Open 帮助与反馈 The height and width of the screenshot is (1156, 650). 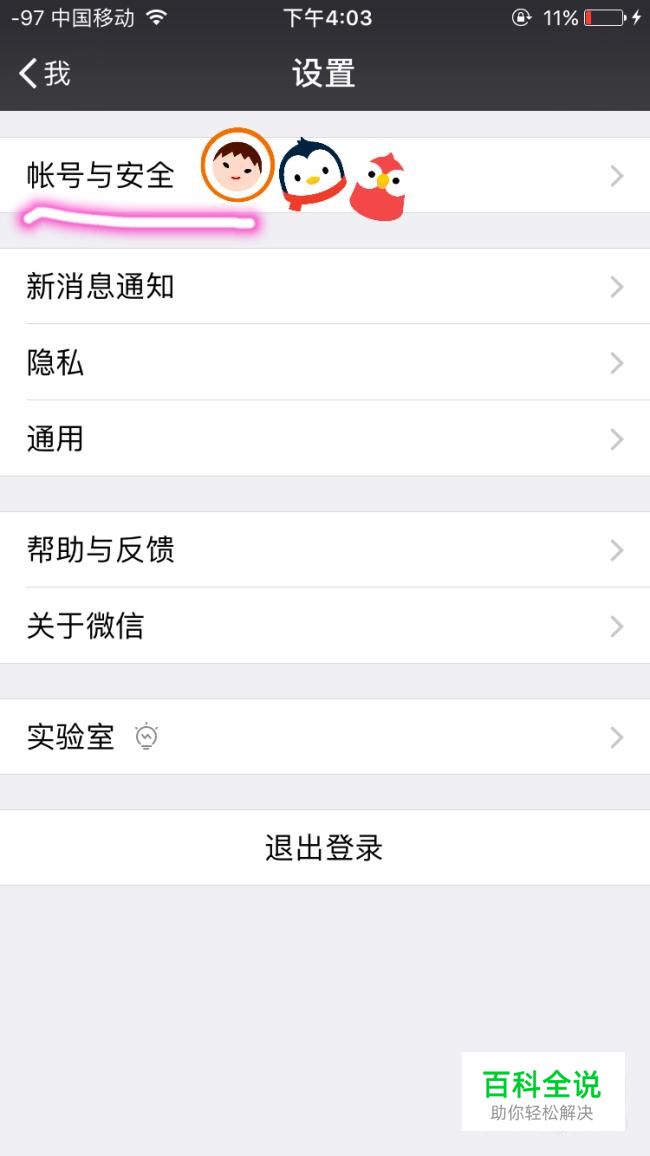(x=325, y=550)
